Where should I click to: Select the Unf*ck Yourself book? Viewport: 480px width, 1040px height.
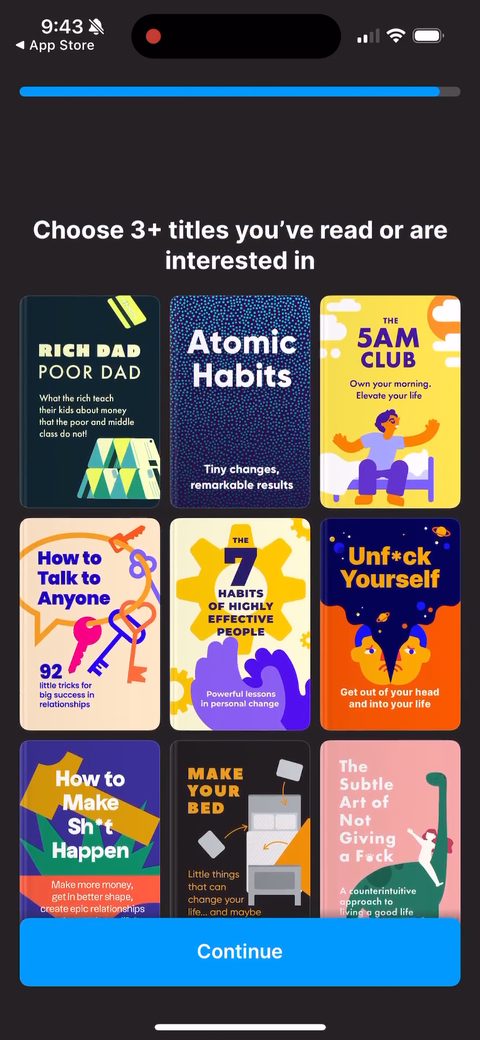[x=390, y=624]
